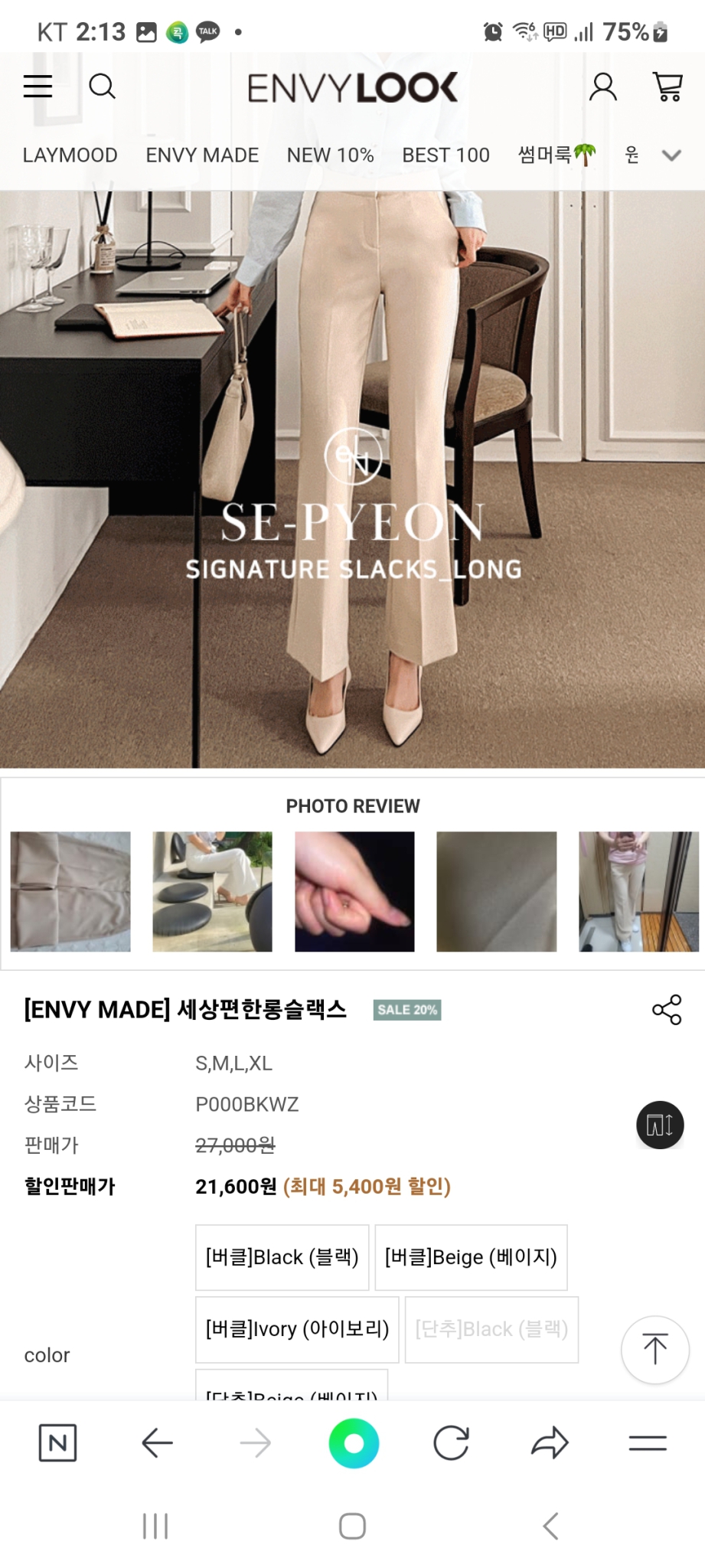The height and width of the screenshot is (1568, 705).
Task: Expand the navigation menu chevron
Action: [x=671, y=155]
